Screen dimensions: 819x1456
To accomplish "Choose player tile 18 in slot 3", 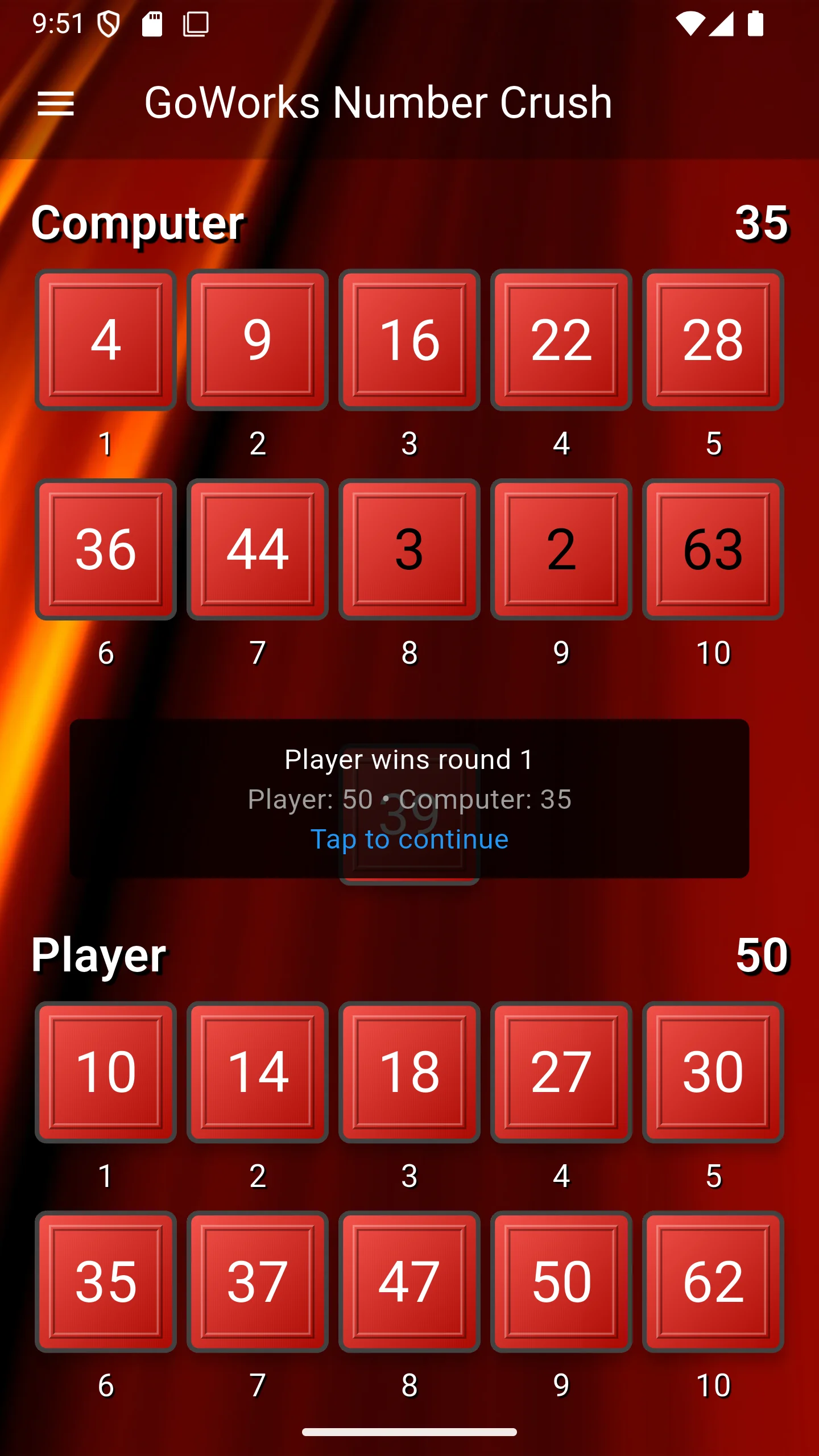I will (409, 1072).
